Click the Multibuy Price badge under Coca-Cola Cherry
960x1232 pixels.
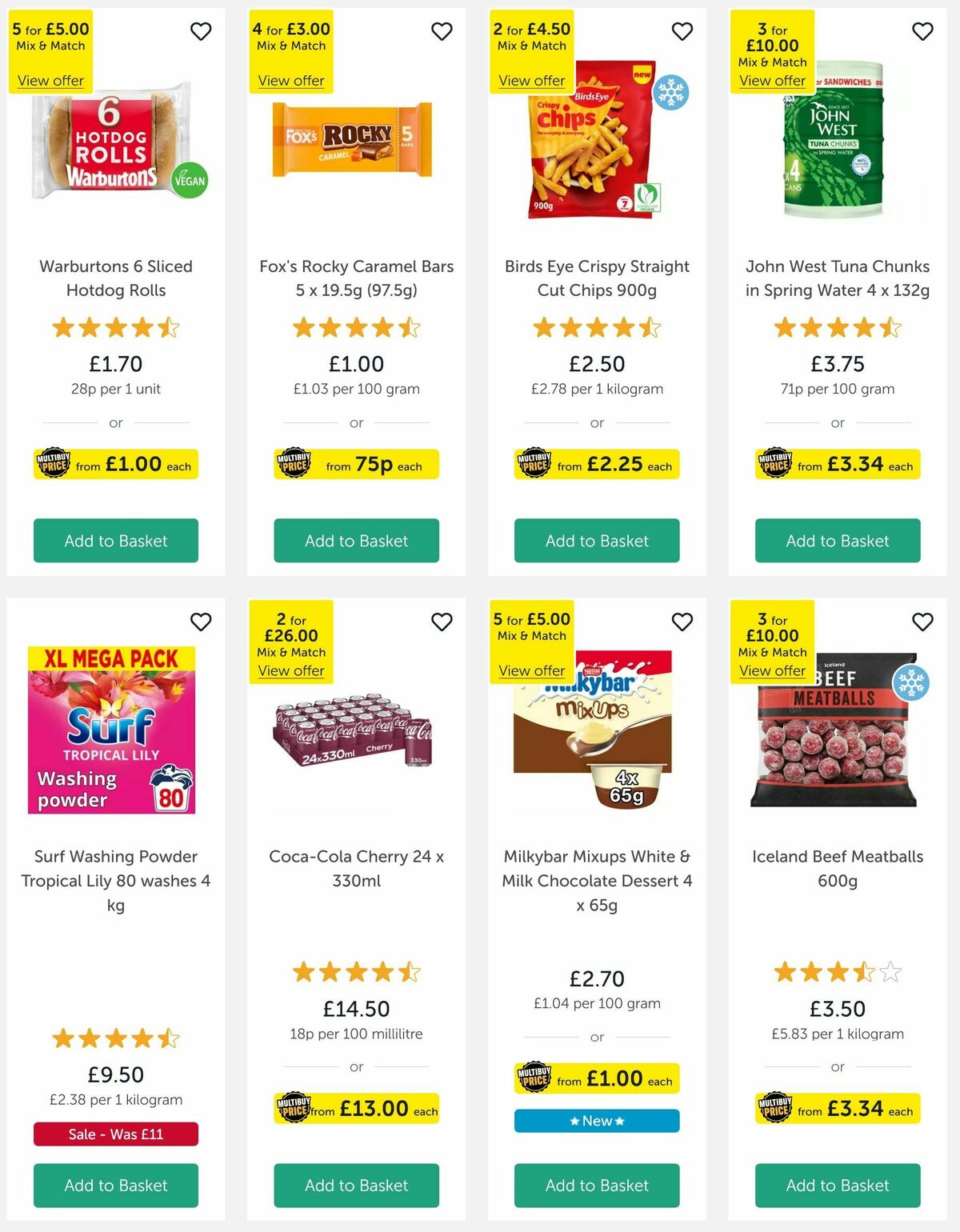pyautogui.click(x=355, y=1110)
